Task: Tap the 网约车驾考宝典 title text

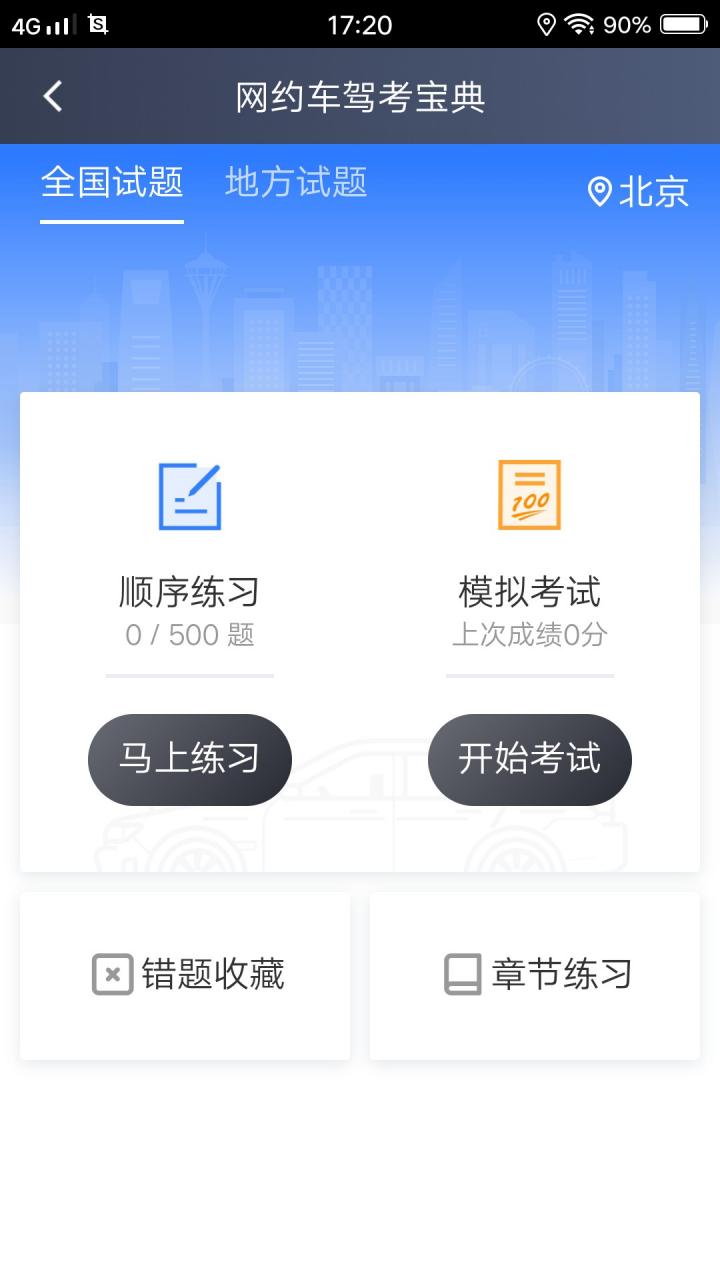Action: (360, 95)
